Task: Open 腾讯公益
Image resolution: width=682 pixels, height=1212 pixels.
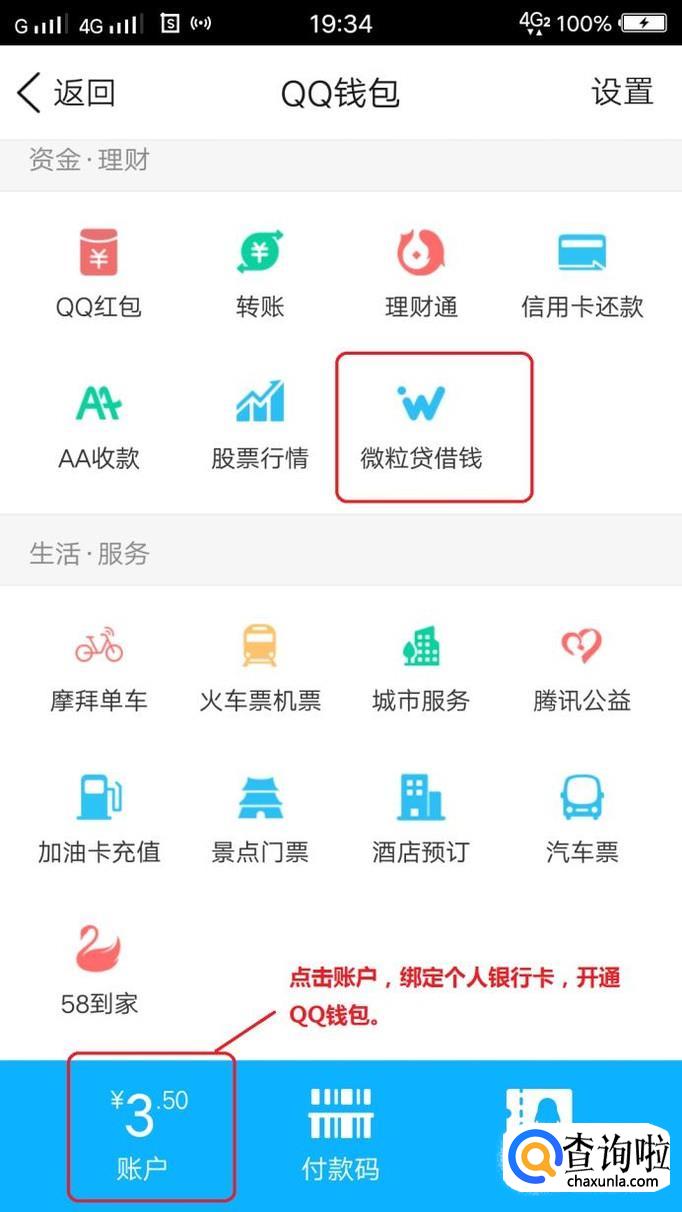Action: (582, 666)
